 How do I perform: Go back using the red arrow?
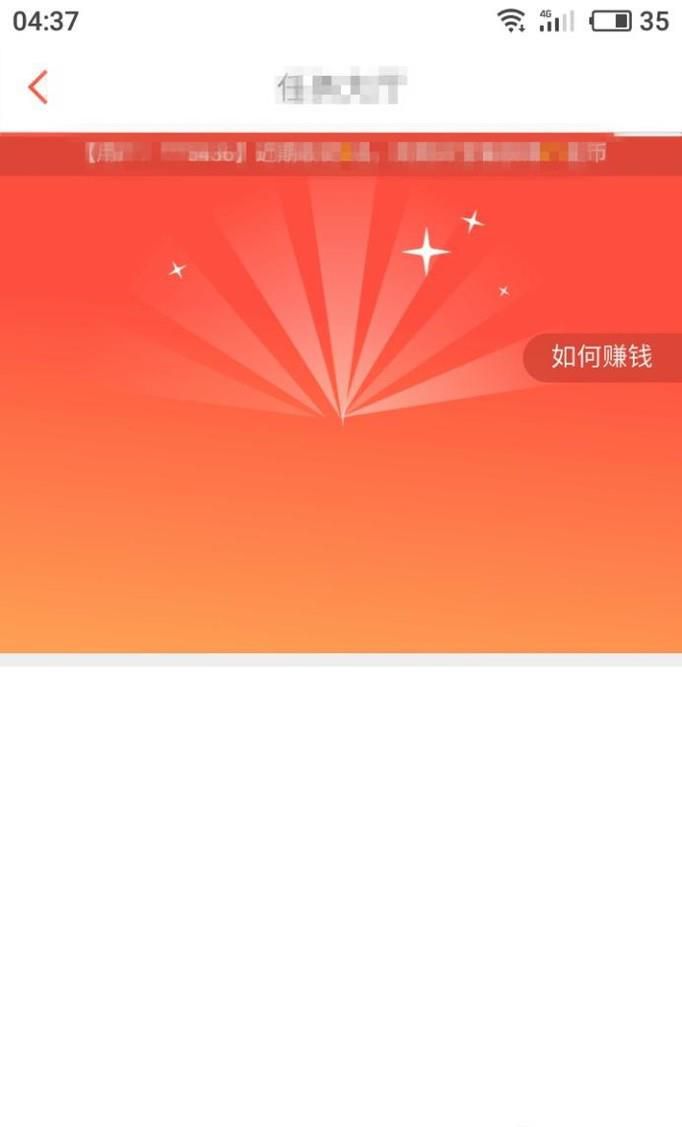click(38, 88)
